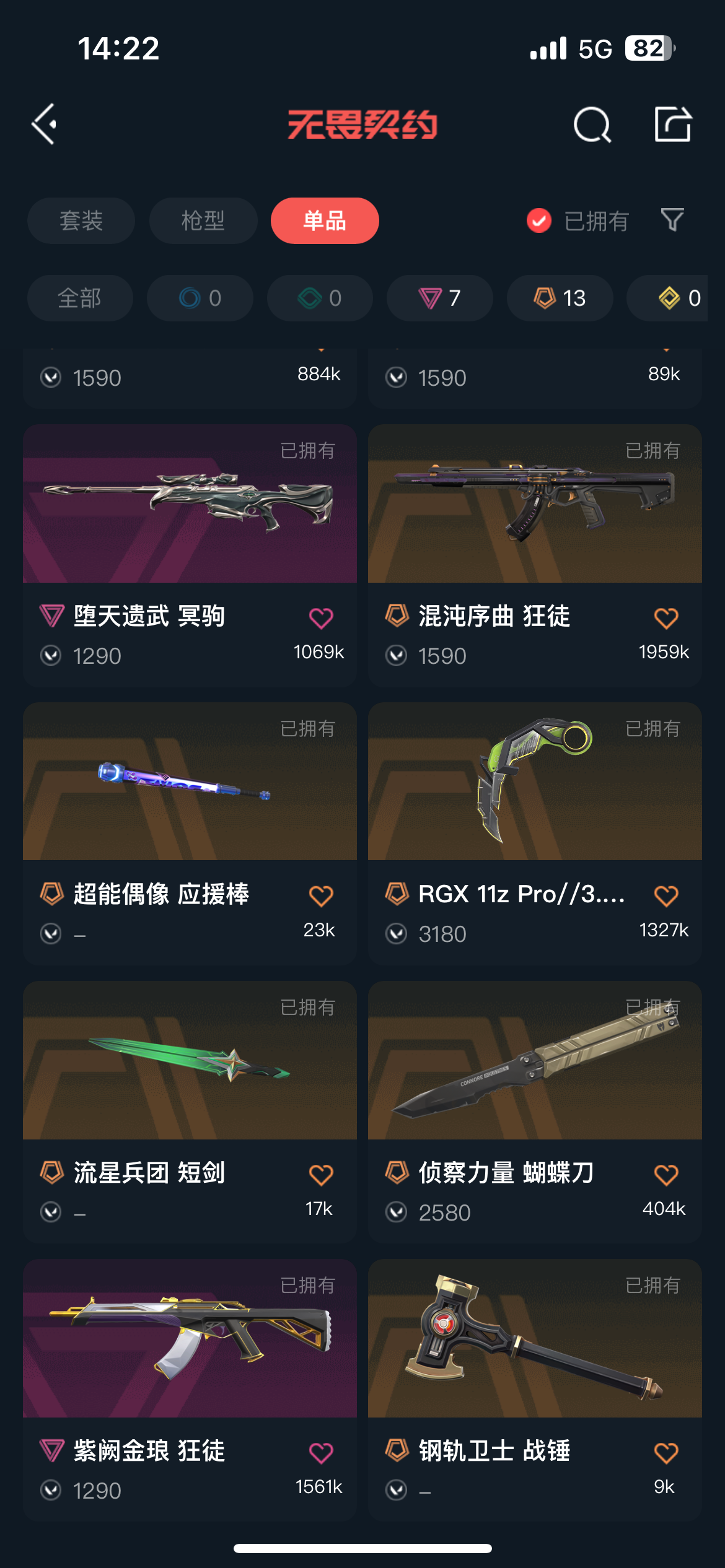Image resolution: width=725 pixels, height=1568 pixels.
Task: Toggle the 已拥有 checkbox
Action: point(539,220)
